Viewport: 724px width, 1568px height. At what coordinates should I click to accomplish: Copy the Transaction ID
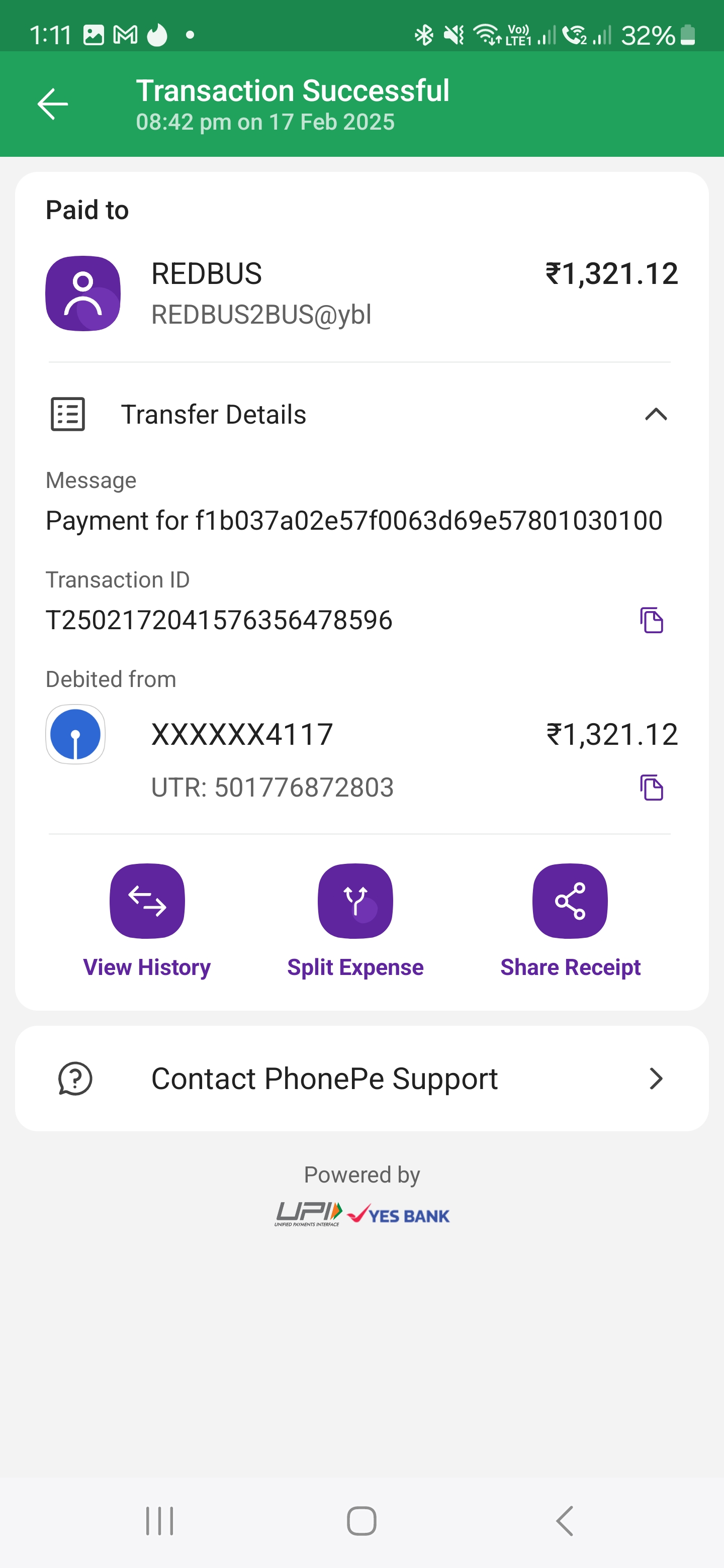651,620
